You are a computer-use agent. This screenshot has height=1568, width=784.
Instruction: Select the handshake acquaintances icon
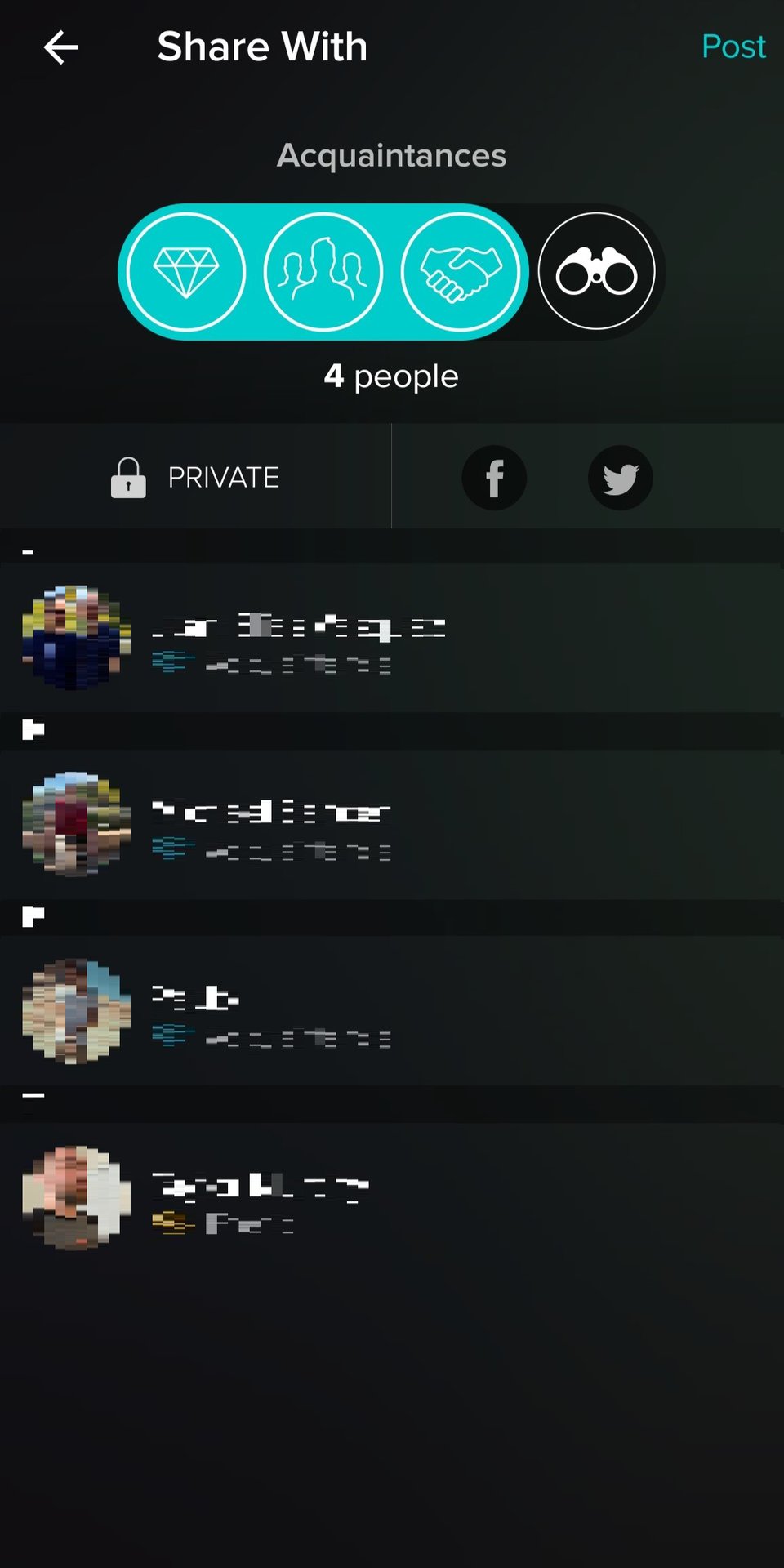pyautogui.click(x=461, y=272)
